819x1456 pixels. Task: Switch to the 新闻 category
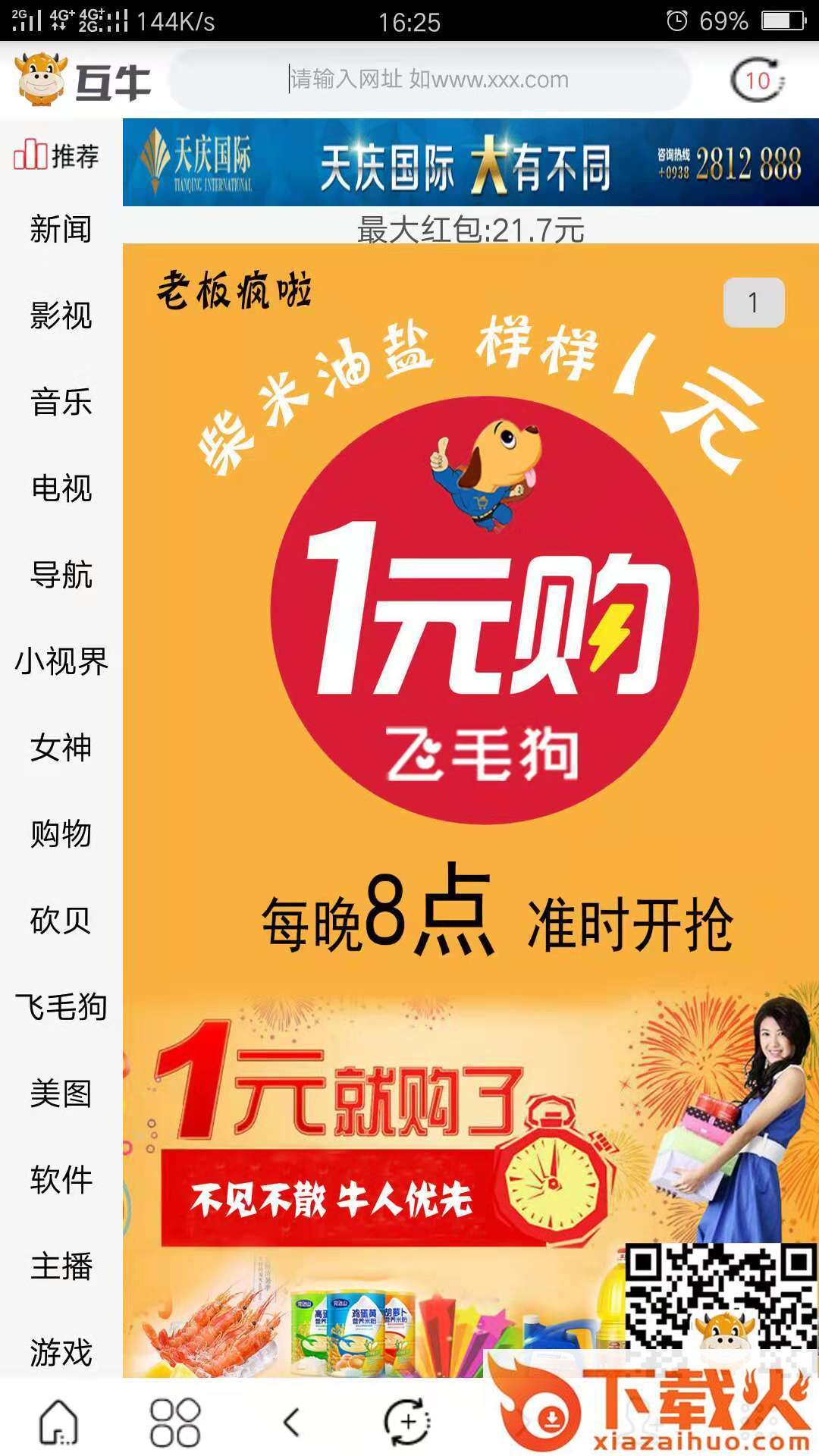click(61, 229)
